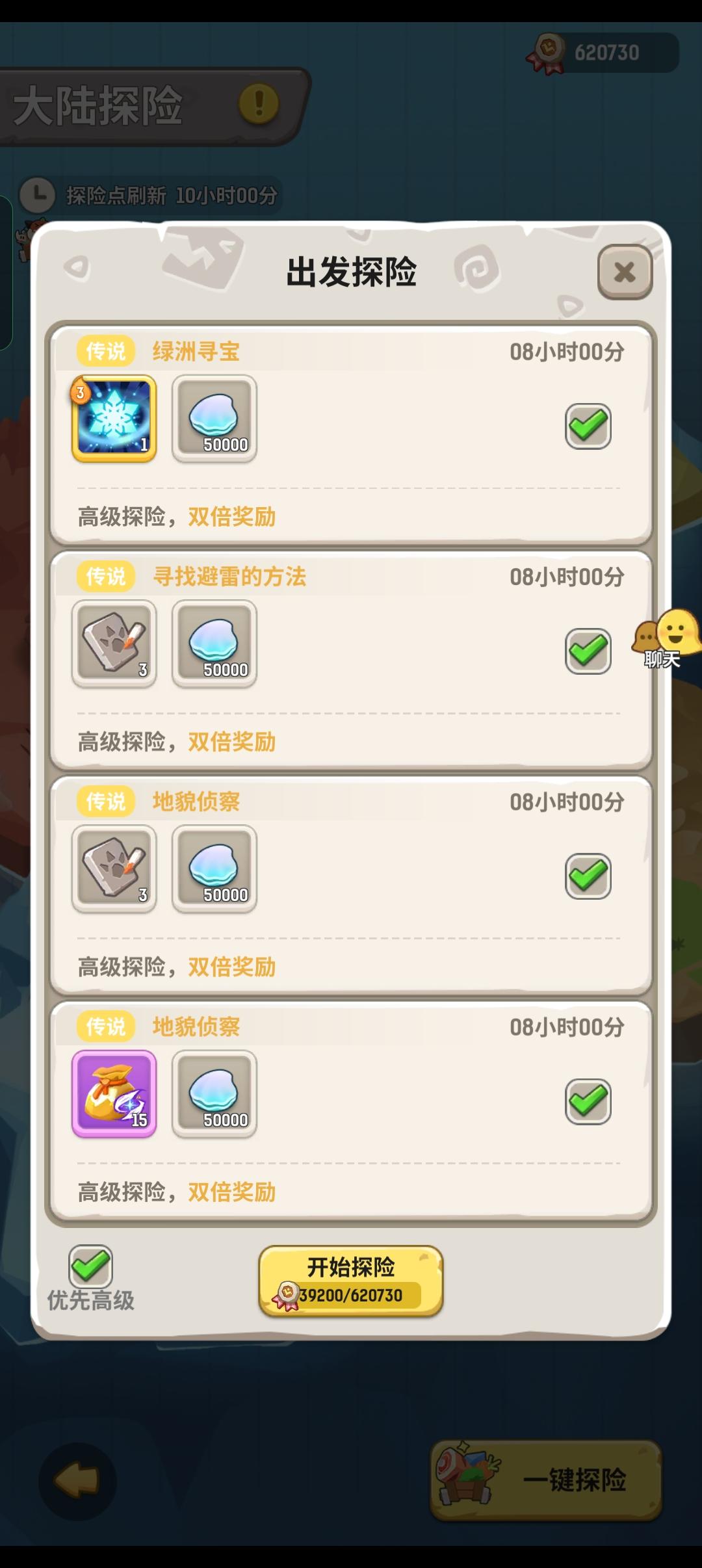
Task: Select the snowflake skill reward icon in 绿洲寻宝
Action: [113, 419]
